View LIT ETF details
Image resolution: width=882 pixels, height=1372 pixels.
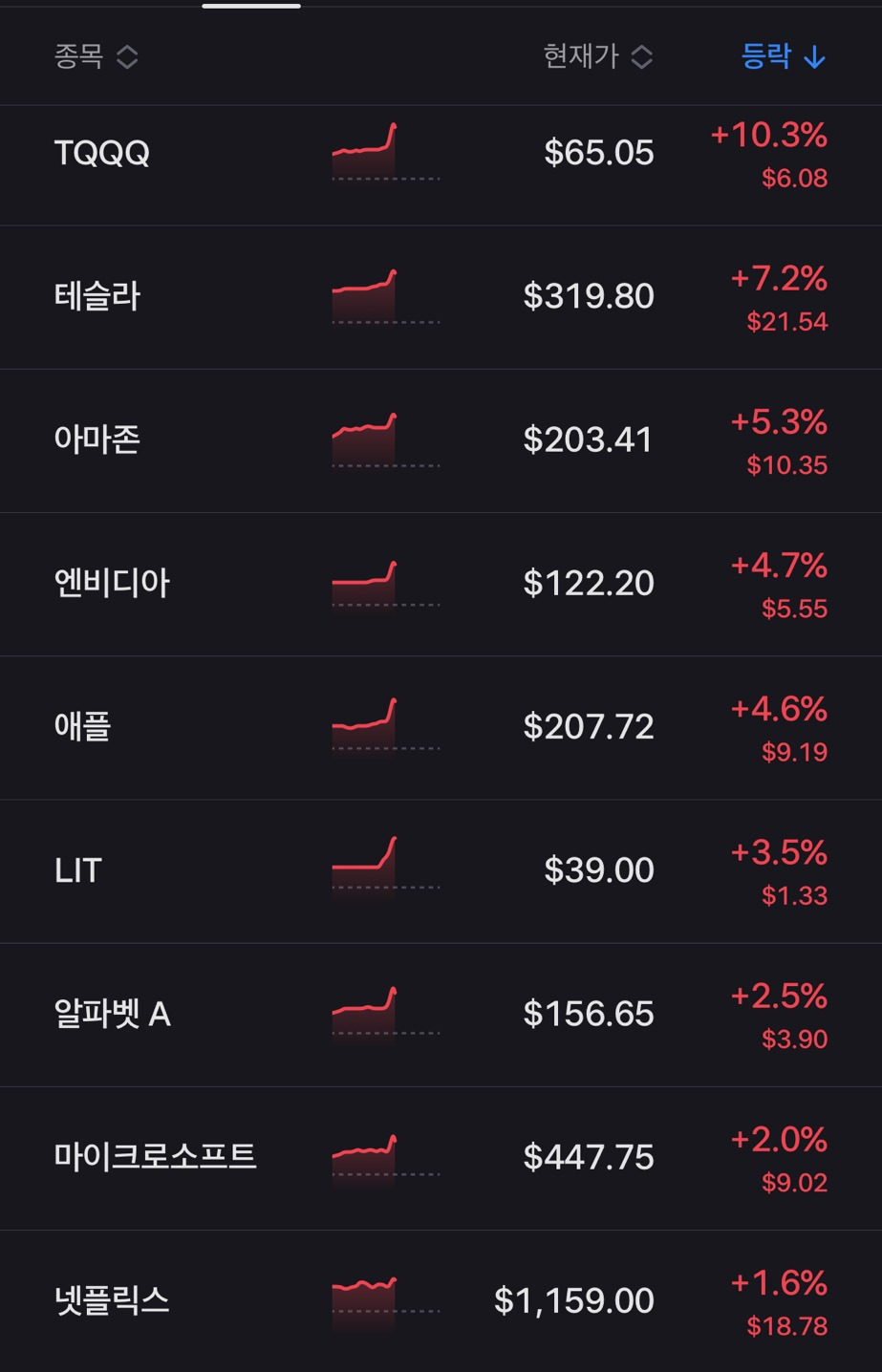tap(78, 870)
